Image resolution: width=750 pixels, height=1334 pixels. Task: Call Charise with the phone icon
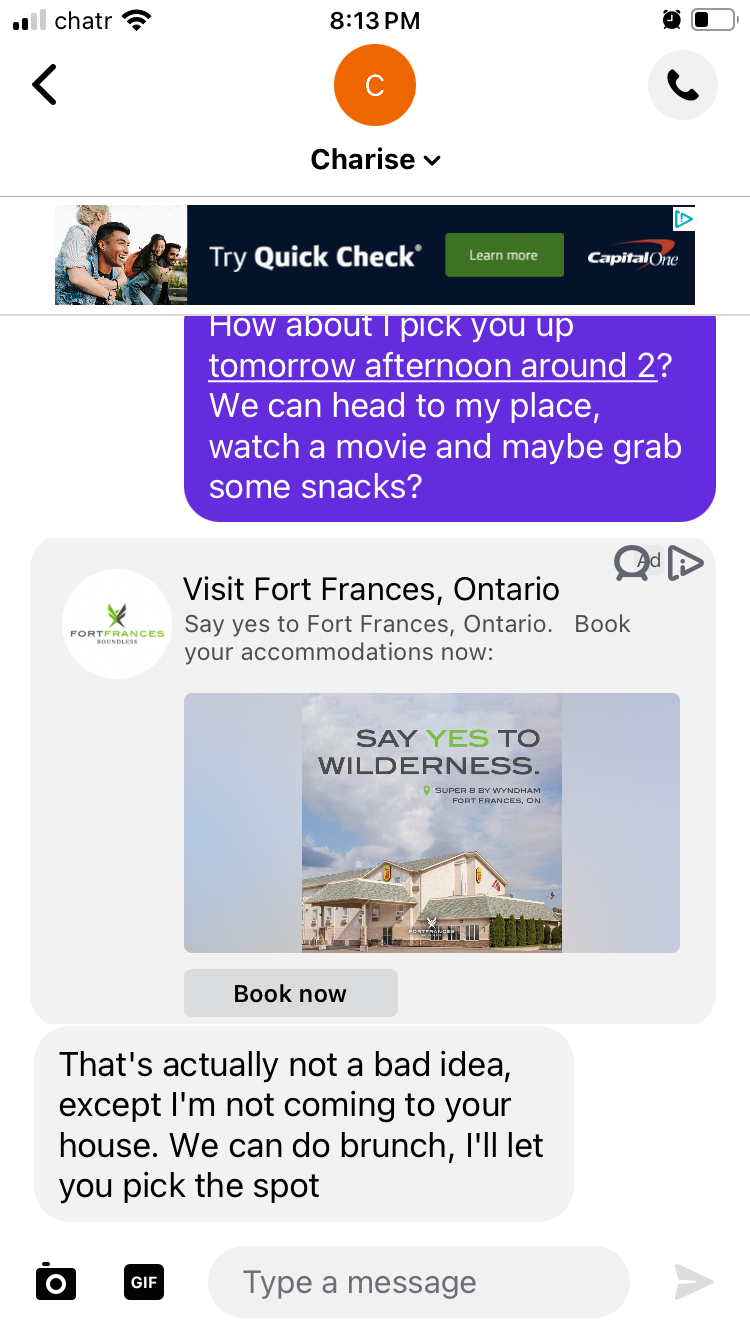point(682,86)
